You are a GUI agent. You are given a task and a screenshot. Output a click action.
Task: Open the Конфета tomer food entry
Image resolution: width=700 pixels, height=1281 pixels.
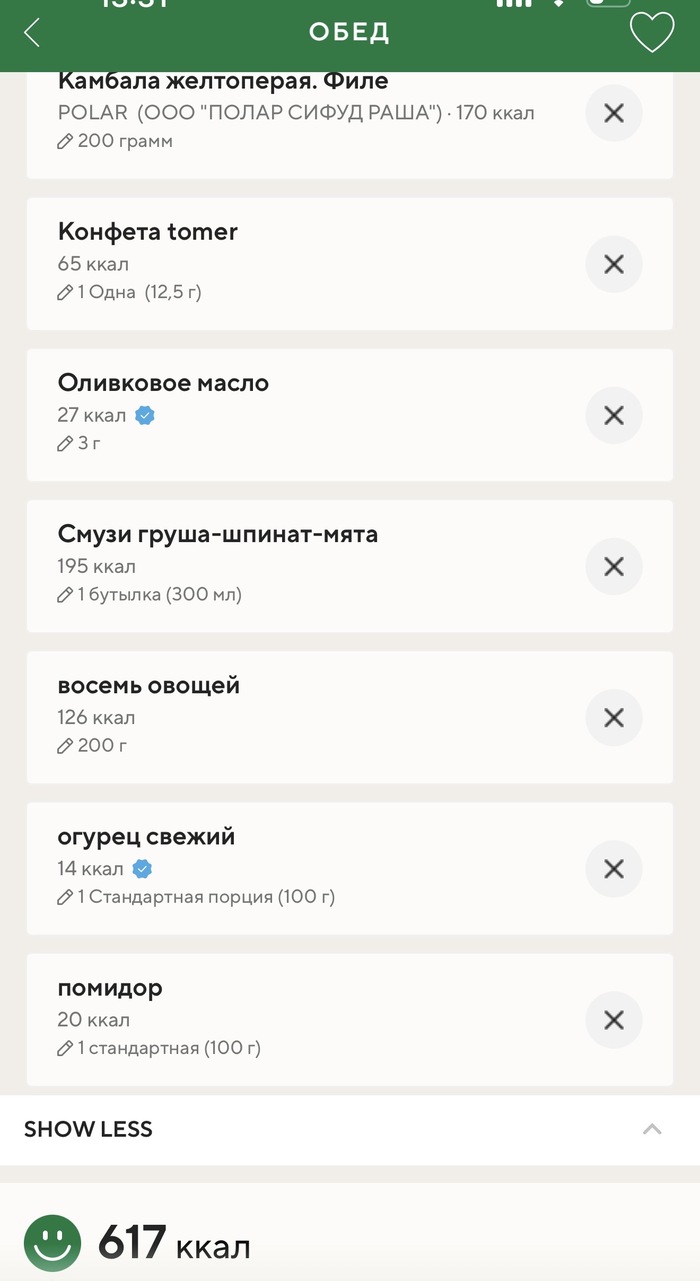pyautogui.click(x=148, y=232)
